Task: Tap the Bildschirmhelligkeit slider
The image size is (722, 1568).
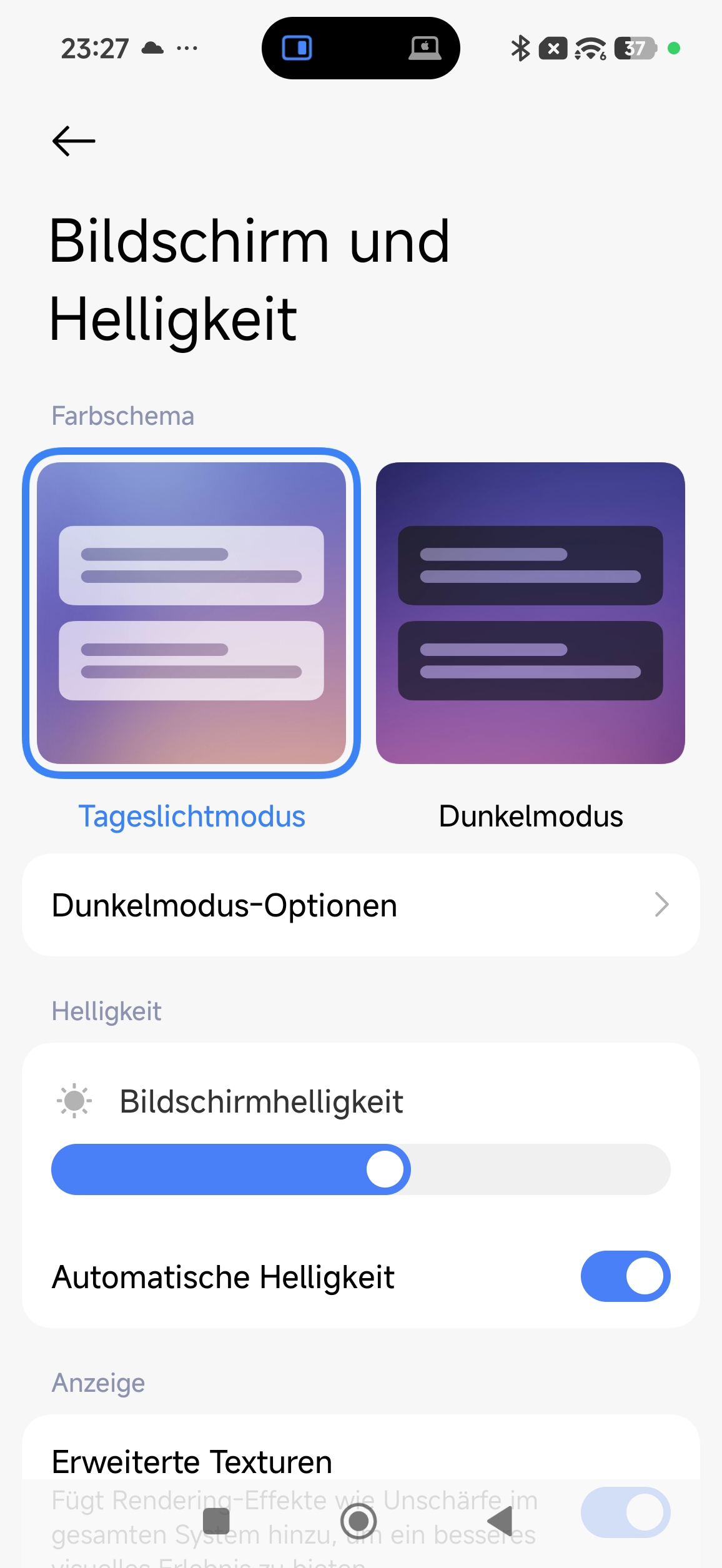Action: coord(361,1169)
